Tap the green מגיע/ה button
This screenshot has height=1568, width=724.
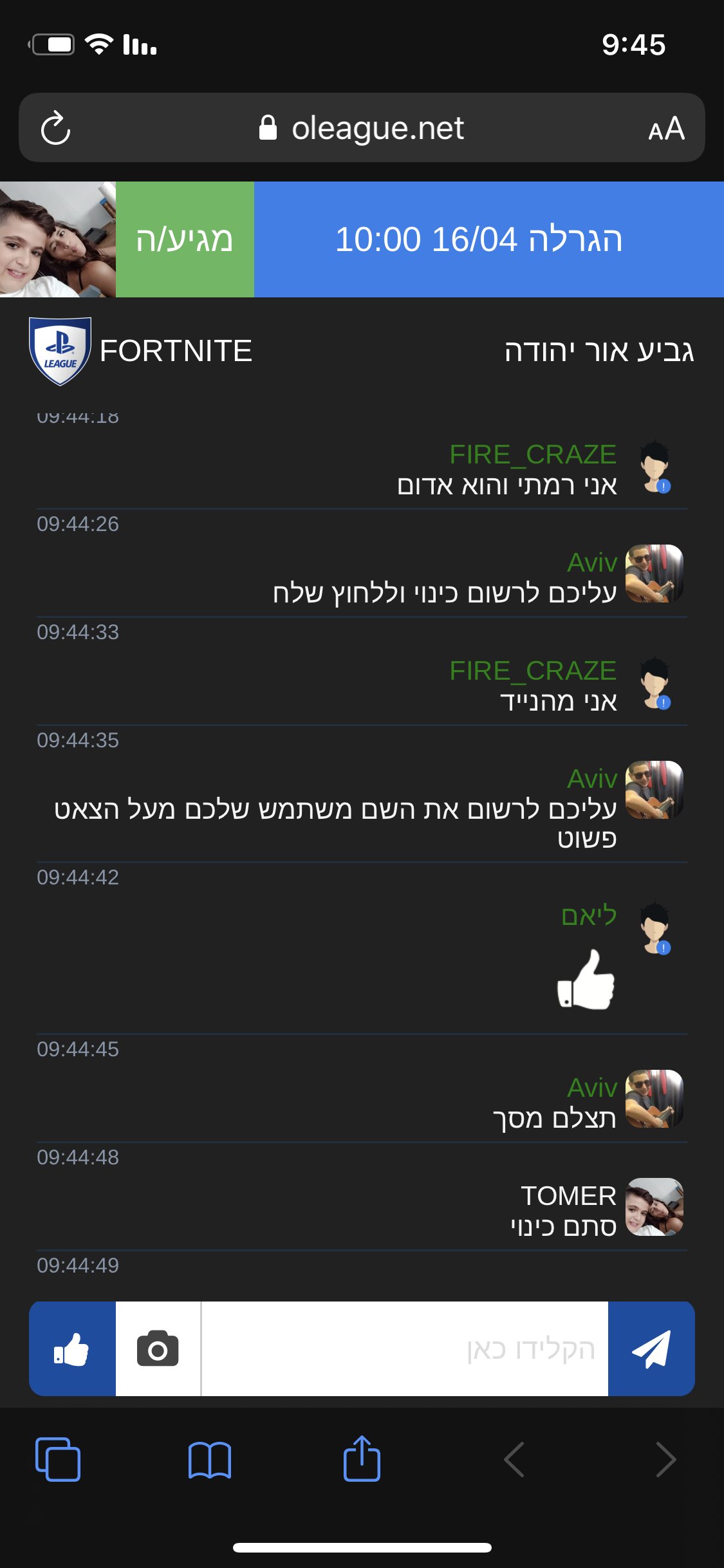click(185, 239)
